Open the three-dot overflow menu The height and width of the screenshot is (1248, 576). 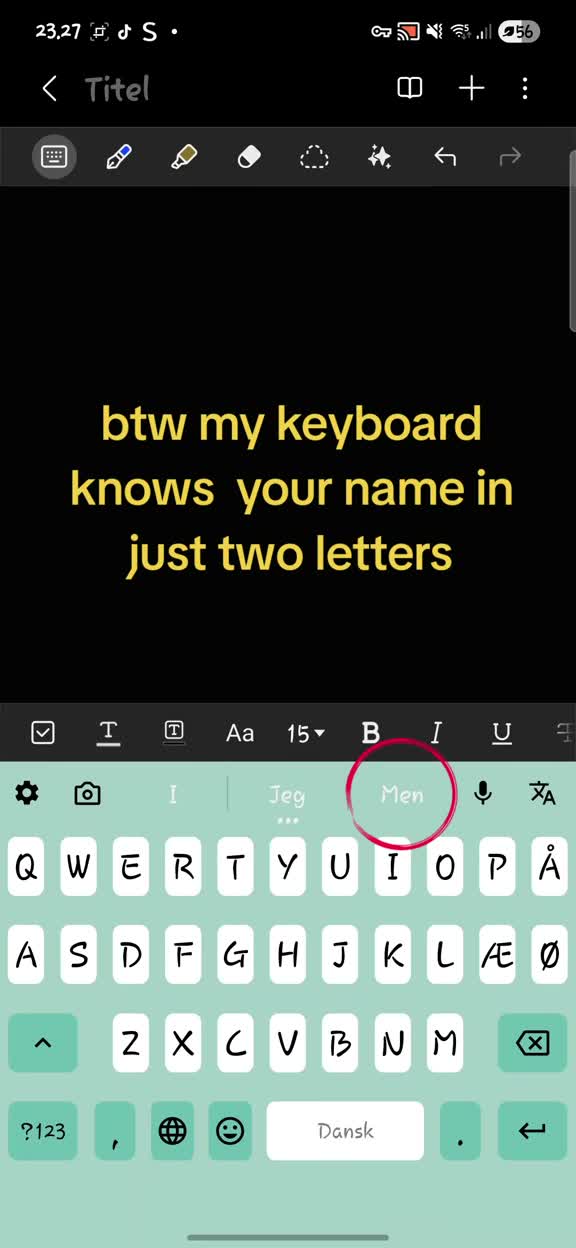click(525, 89)
